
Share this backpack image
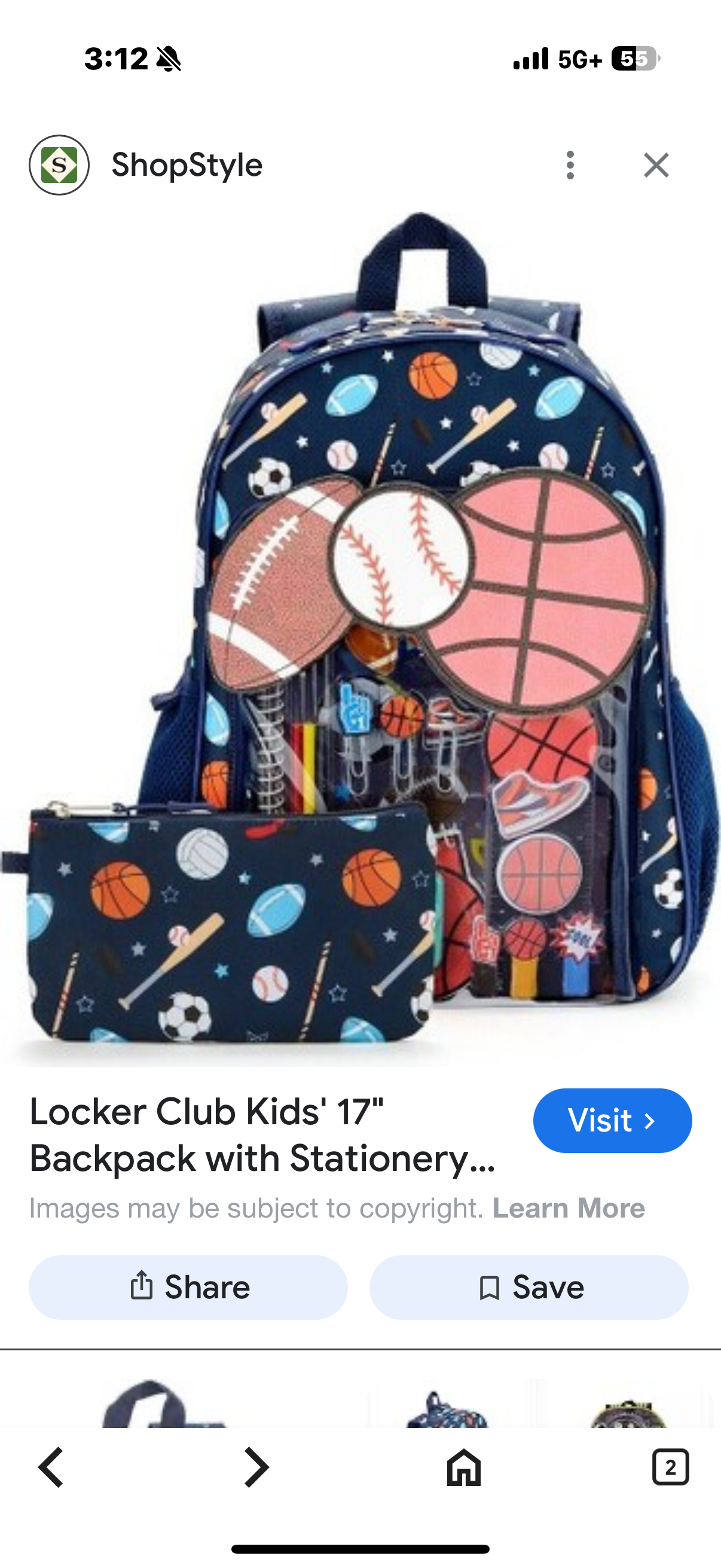[x=188, y=1288]
